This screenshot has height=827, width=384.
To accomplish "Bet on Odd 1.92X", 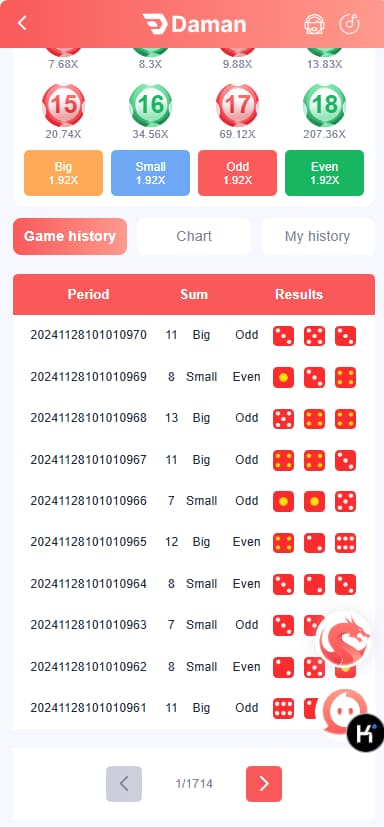I will pos(237,173).
